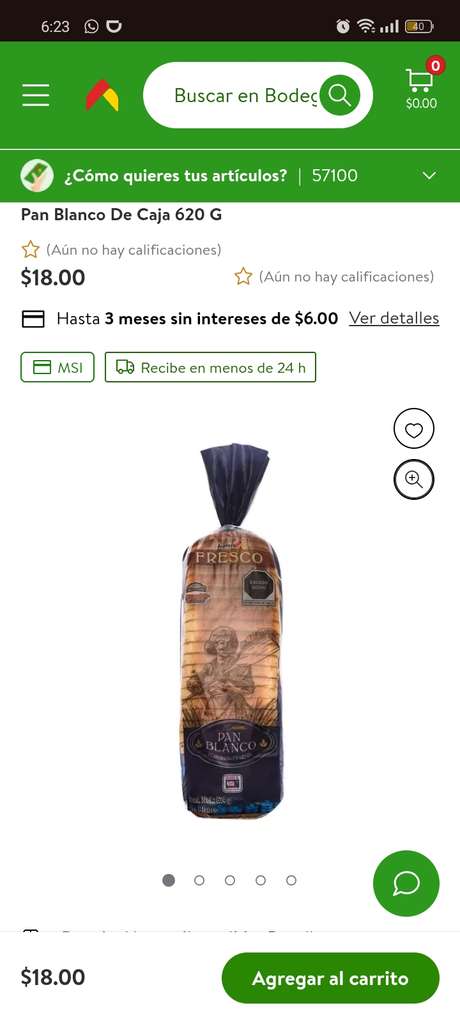Image resolution: width=460 pixels, height=1024 pixels.
Task: Open the chat support bubble
Action: point(406,884)
